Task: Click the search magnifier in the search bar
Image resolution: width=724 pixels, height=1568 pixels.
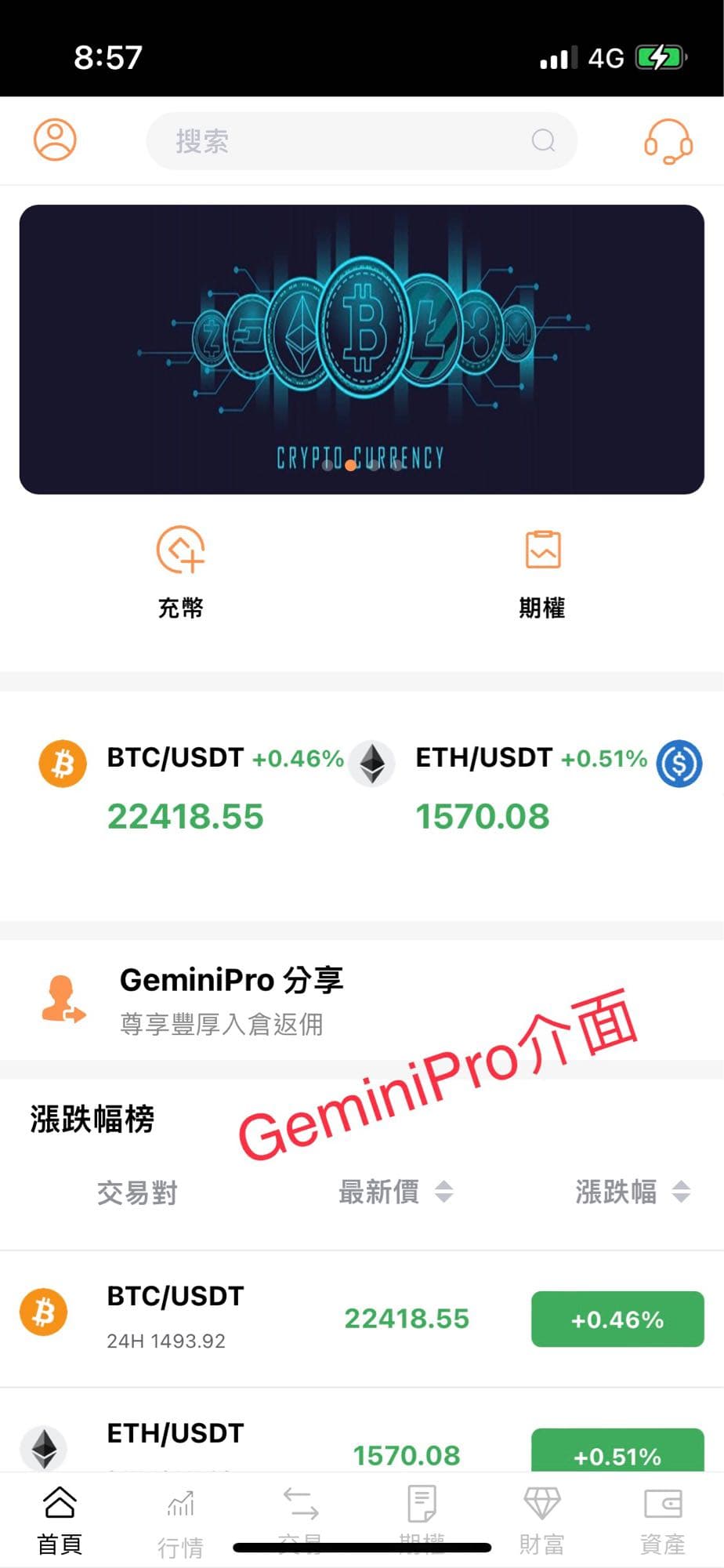Action: (x=542, y=141)
